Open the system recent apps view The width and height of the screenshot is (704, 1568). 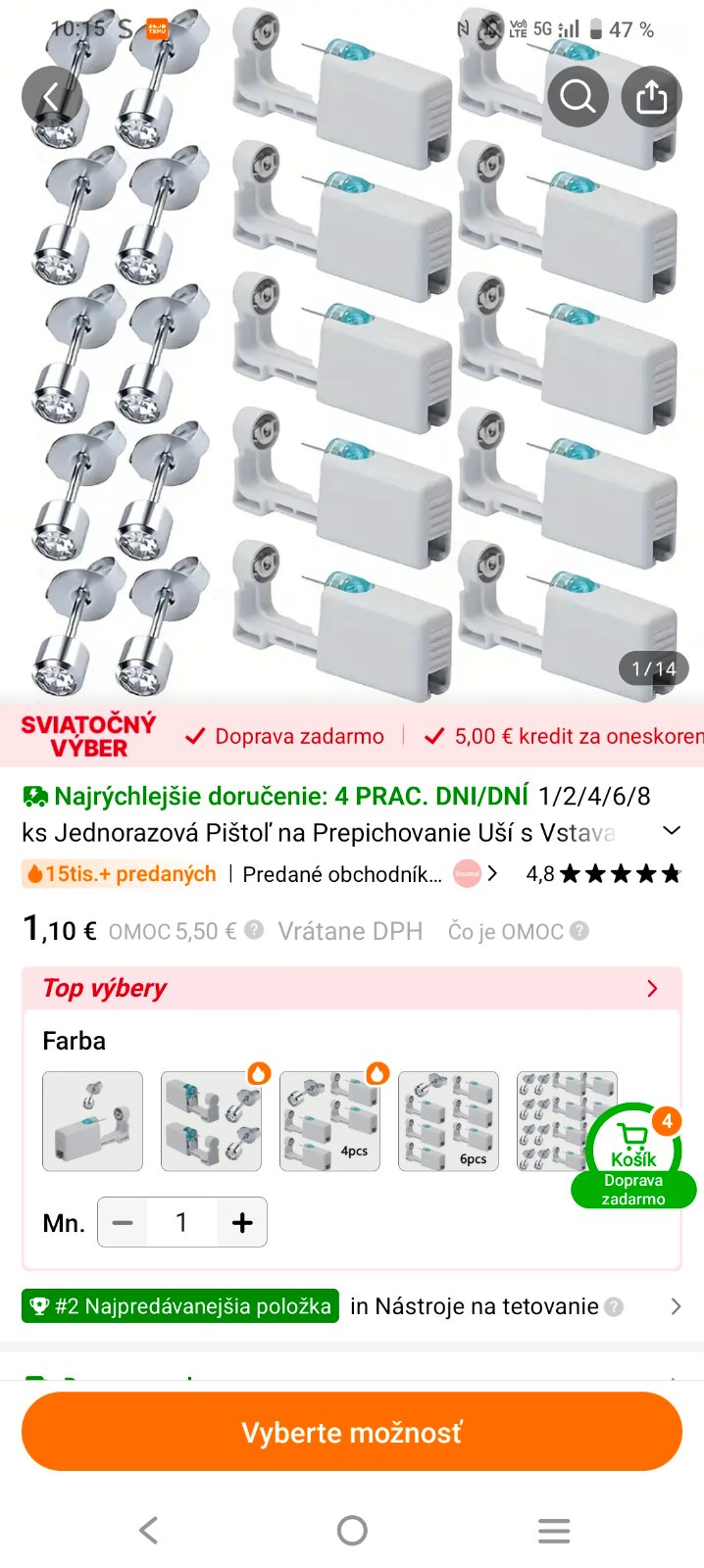[x=554, y=1530]
